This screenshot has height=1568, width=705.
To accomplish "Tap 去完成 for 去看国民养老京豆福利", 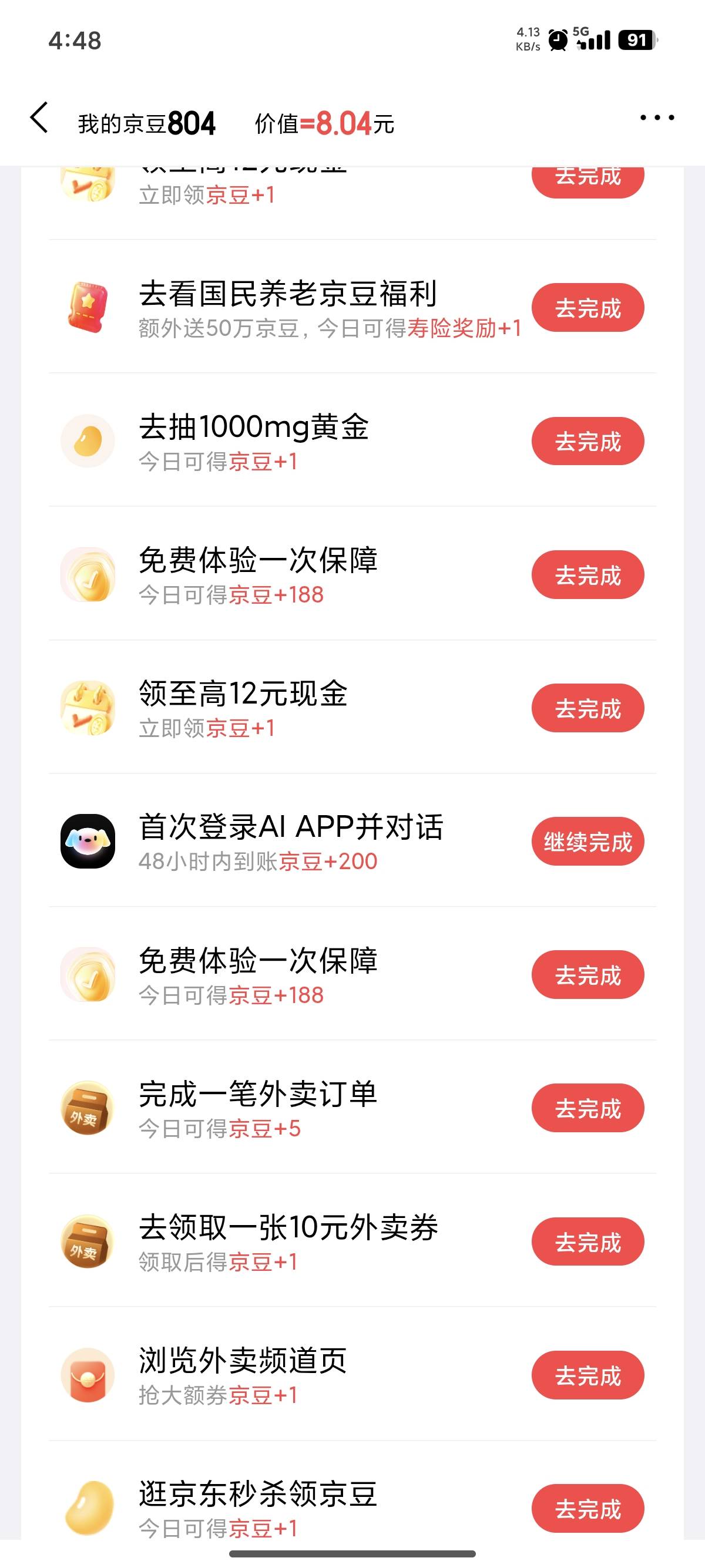I will click(587, 308).
